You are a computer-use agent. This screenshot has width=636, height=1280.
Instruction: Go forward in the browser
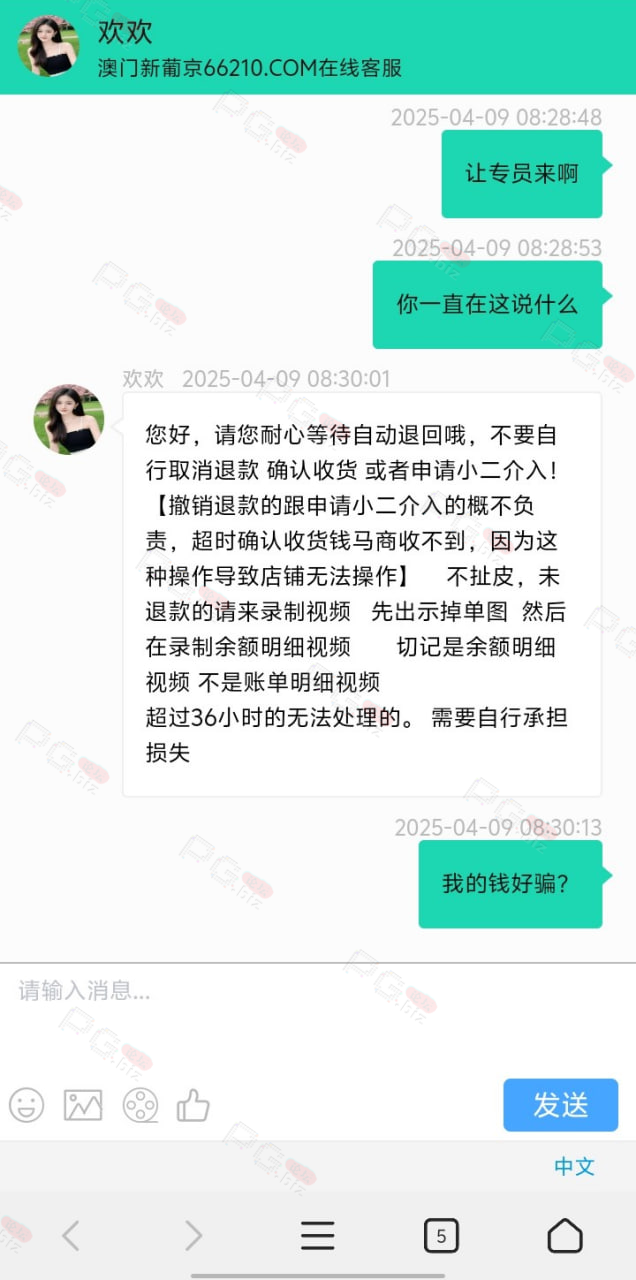pos(193,1236)
